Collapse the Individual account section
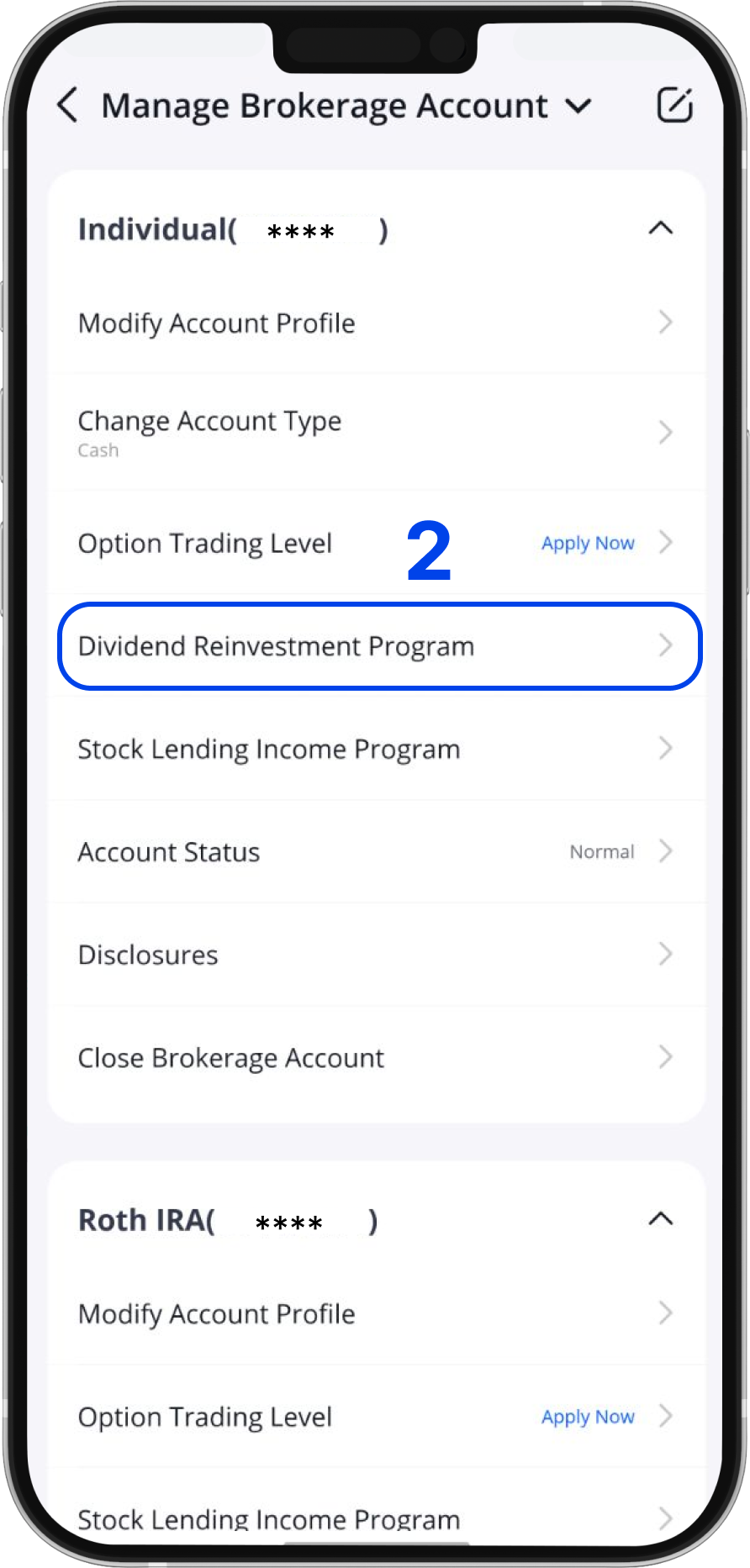 click(661, 229)
